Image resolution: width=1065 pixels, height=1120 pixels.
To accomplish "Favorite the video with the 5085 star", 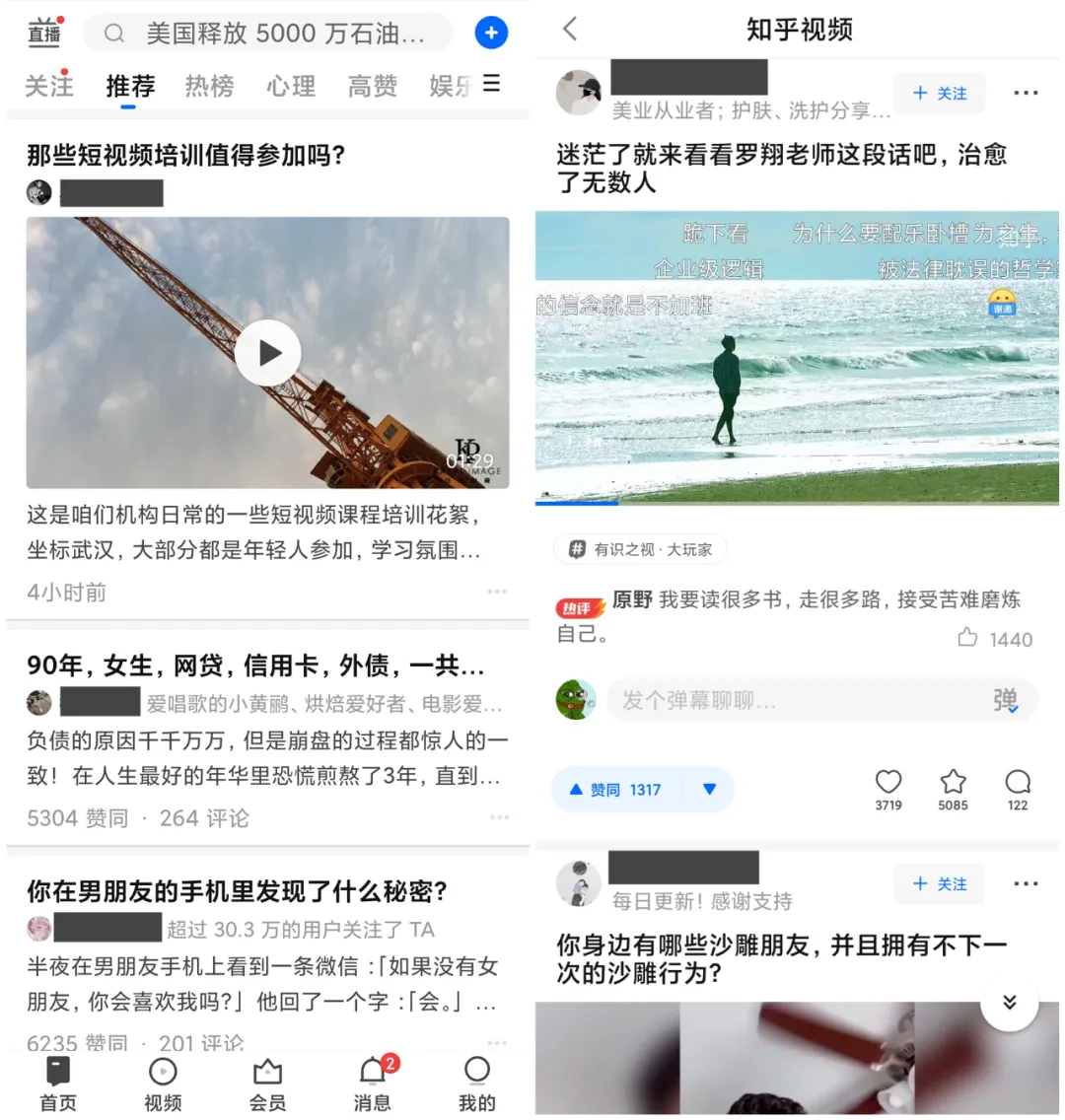I will pyautogui.click(x=953, y=790).
